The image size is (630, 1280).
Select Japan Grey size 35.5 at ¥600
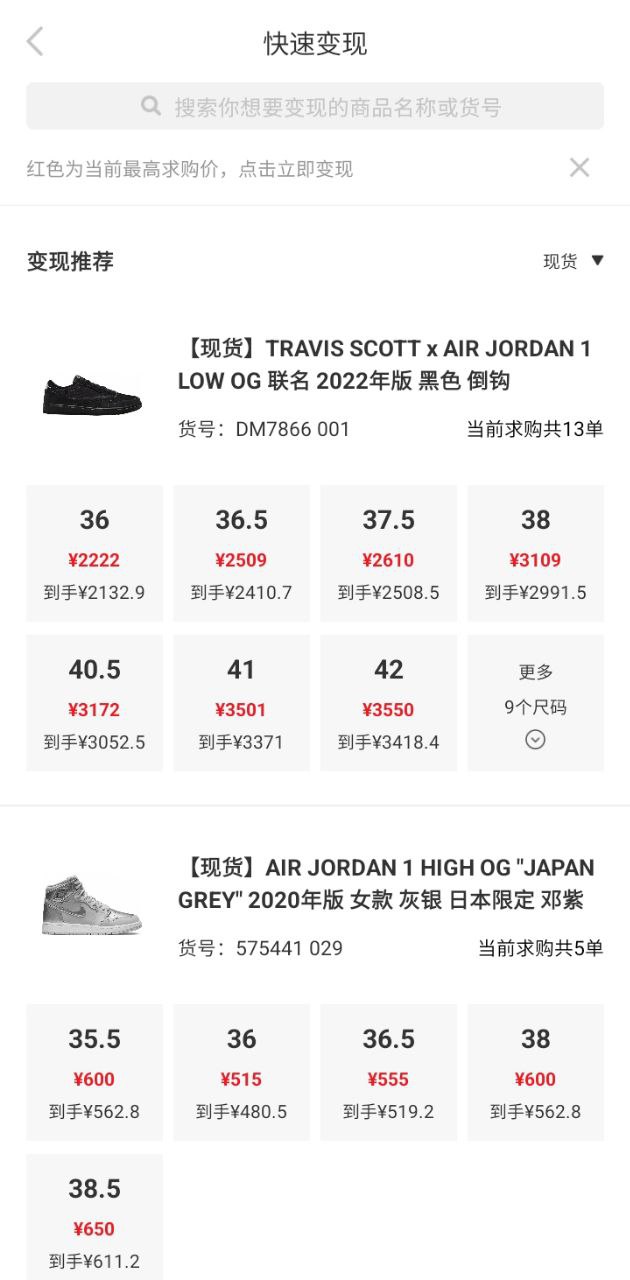(94, 1073)
